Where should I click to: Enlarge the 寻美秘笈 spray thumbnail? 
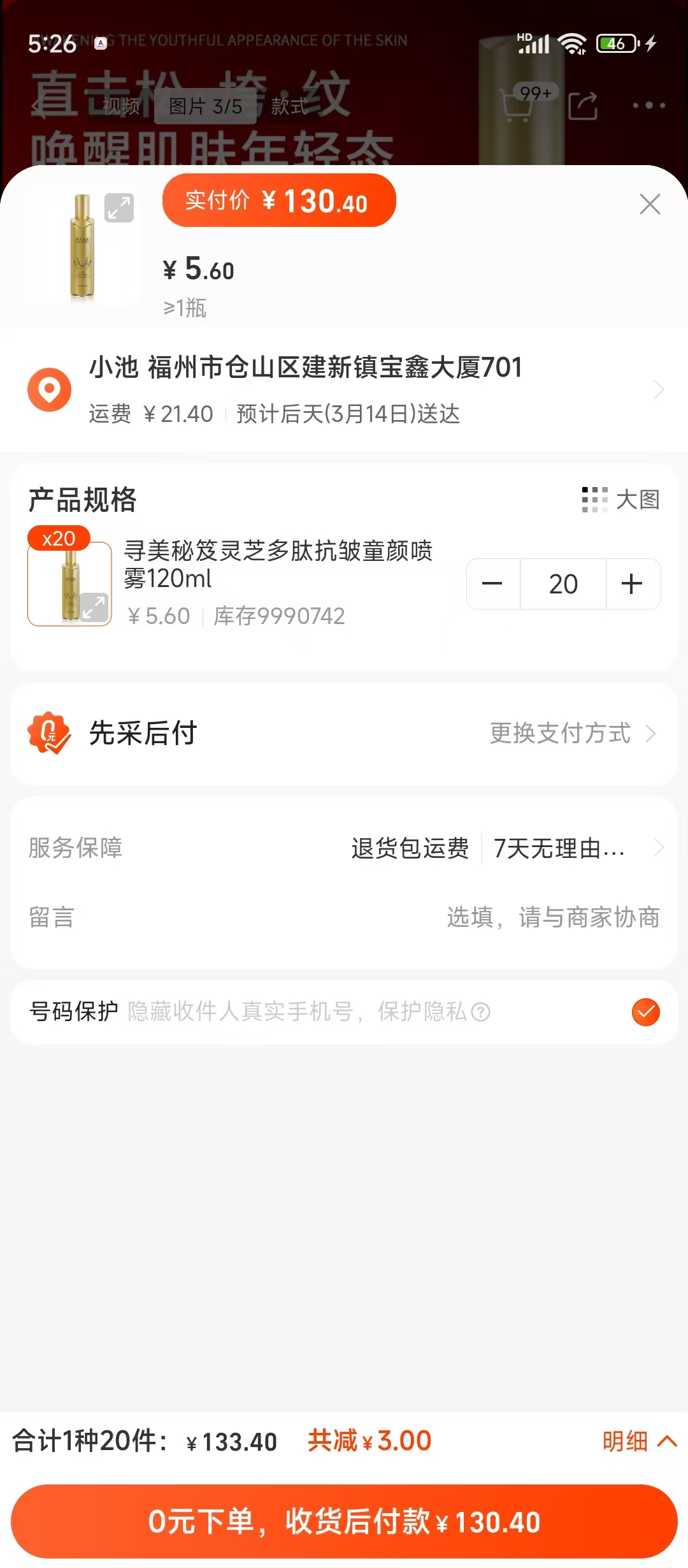[x=94, y=607]
